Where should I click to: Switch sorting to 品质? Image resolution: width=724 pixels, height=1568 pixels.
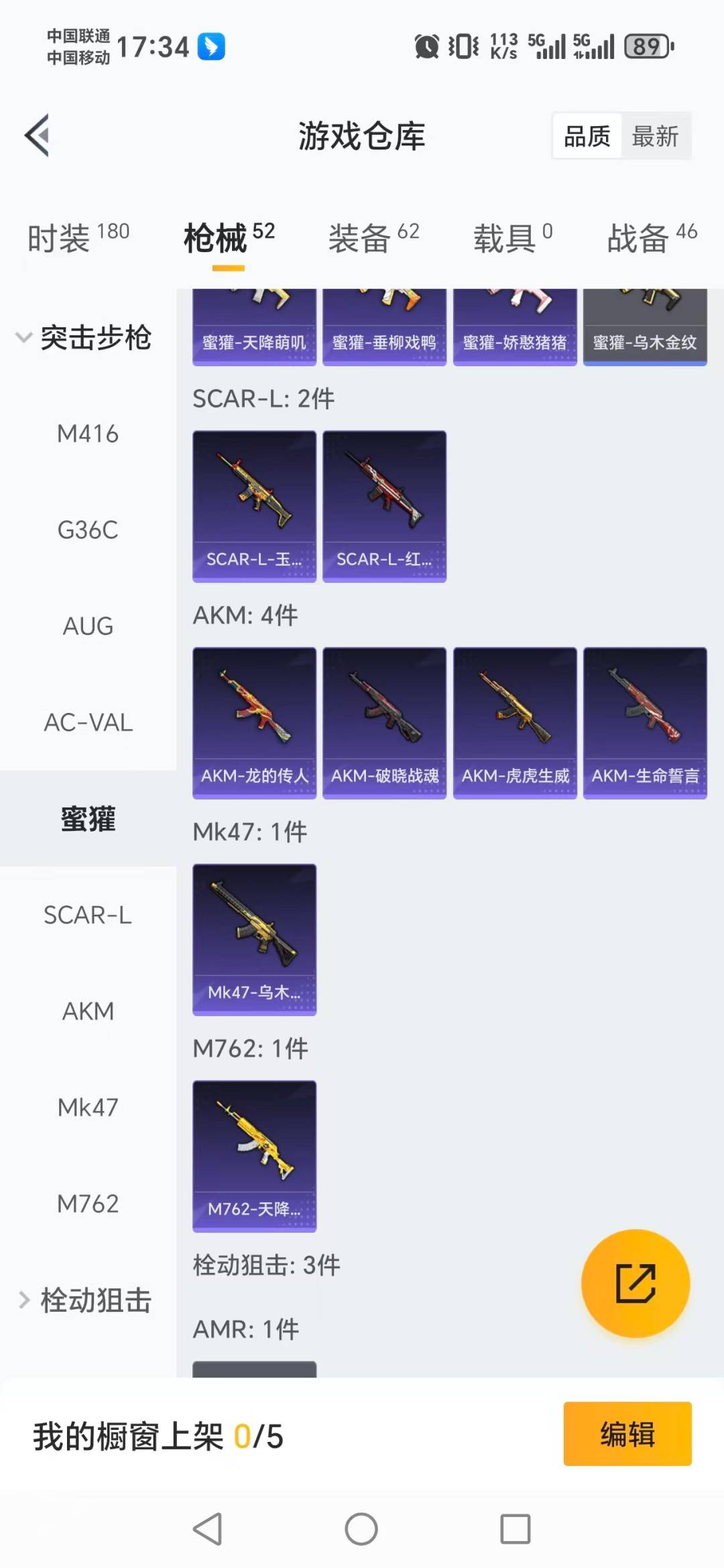[x=586, y=135]
